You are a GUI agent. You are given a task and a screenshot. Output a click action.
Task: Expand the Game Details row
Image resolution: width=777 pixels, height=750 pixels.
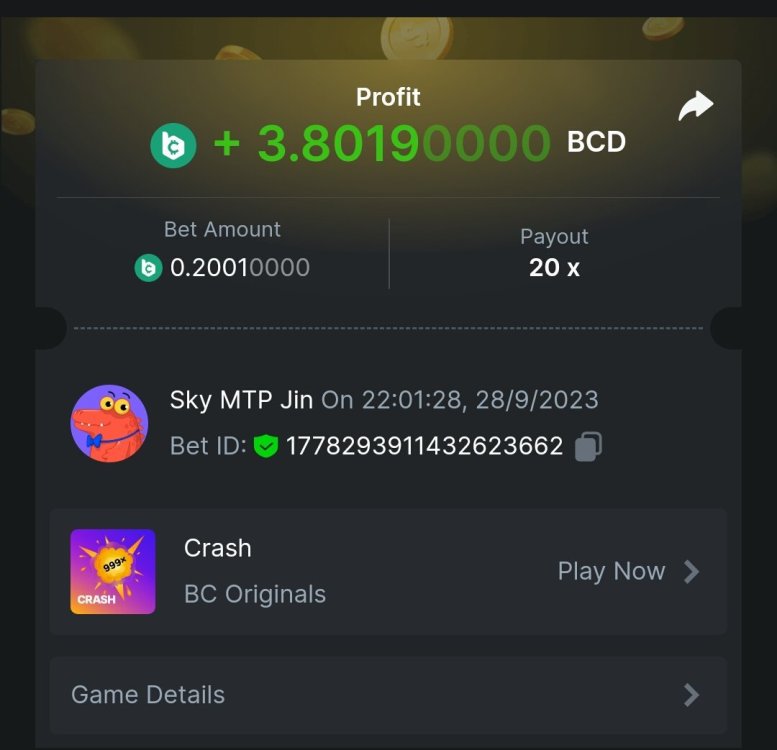pyautogui.click(x=388, y=695)
